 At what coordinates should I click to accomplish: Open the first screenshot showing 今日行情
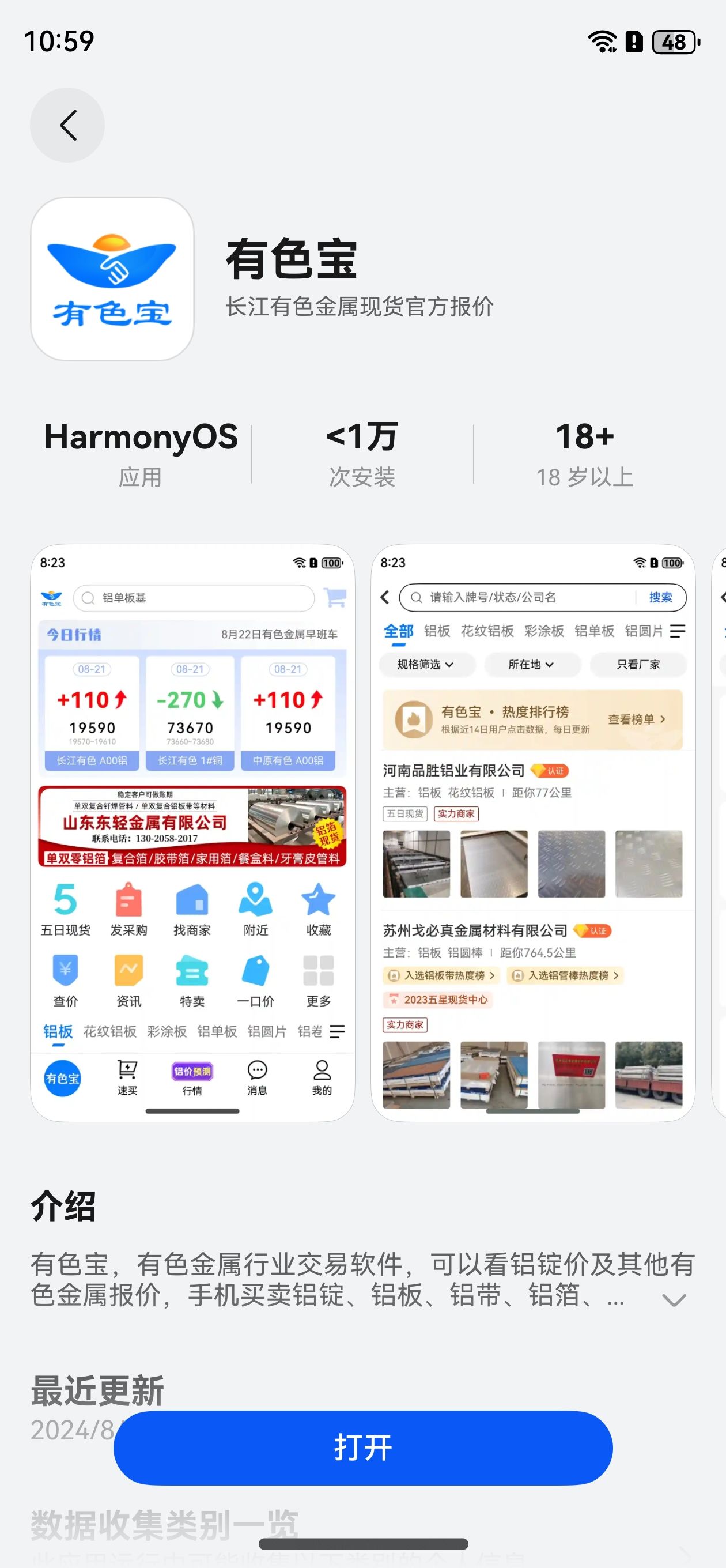pos(192,832)
